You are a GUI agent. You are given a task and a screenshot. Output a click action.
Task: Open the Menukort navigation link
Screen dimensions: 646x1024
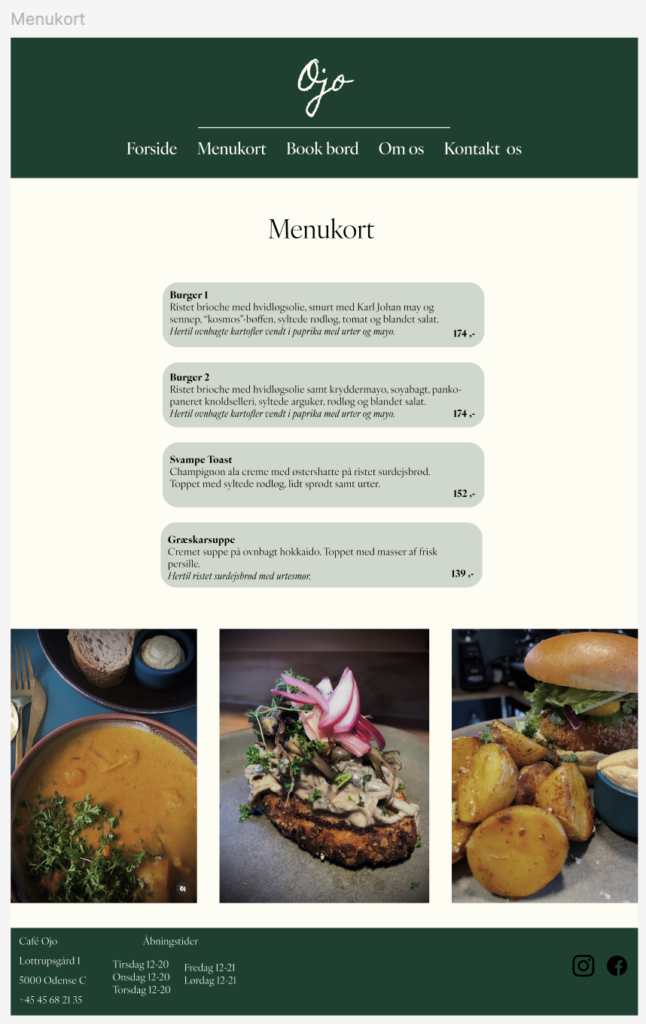pyautogui.click(x=231, y=149)
